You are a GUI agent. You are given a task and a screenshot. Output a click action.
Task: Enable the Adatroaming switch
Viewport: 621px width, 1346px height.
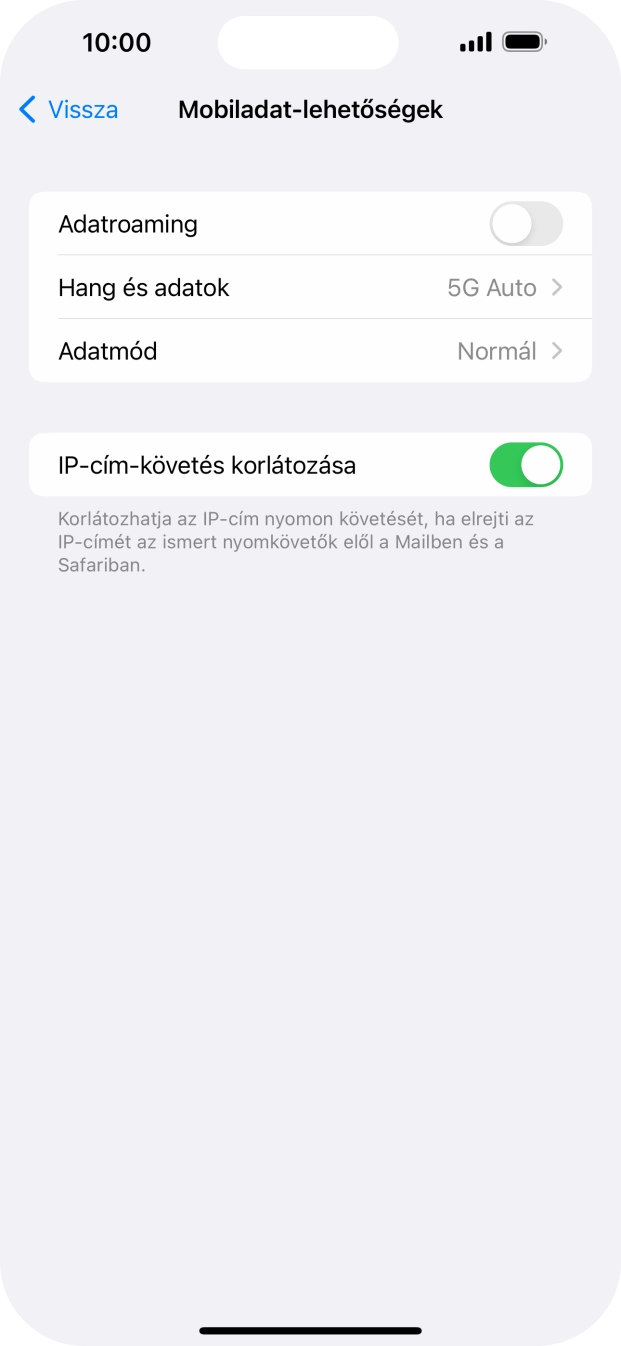tap(526, 224)
